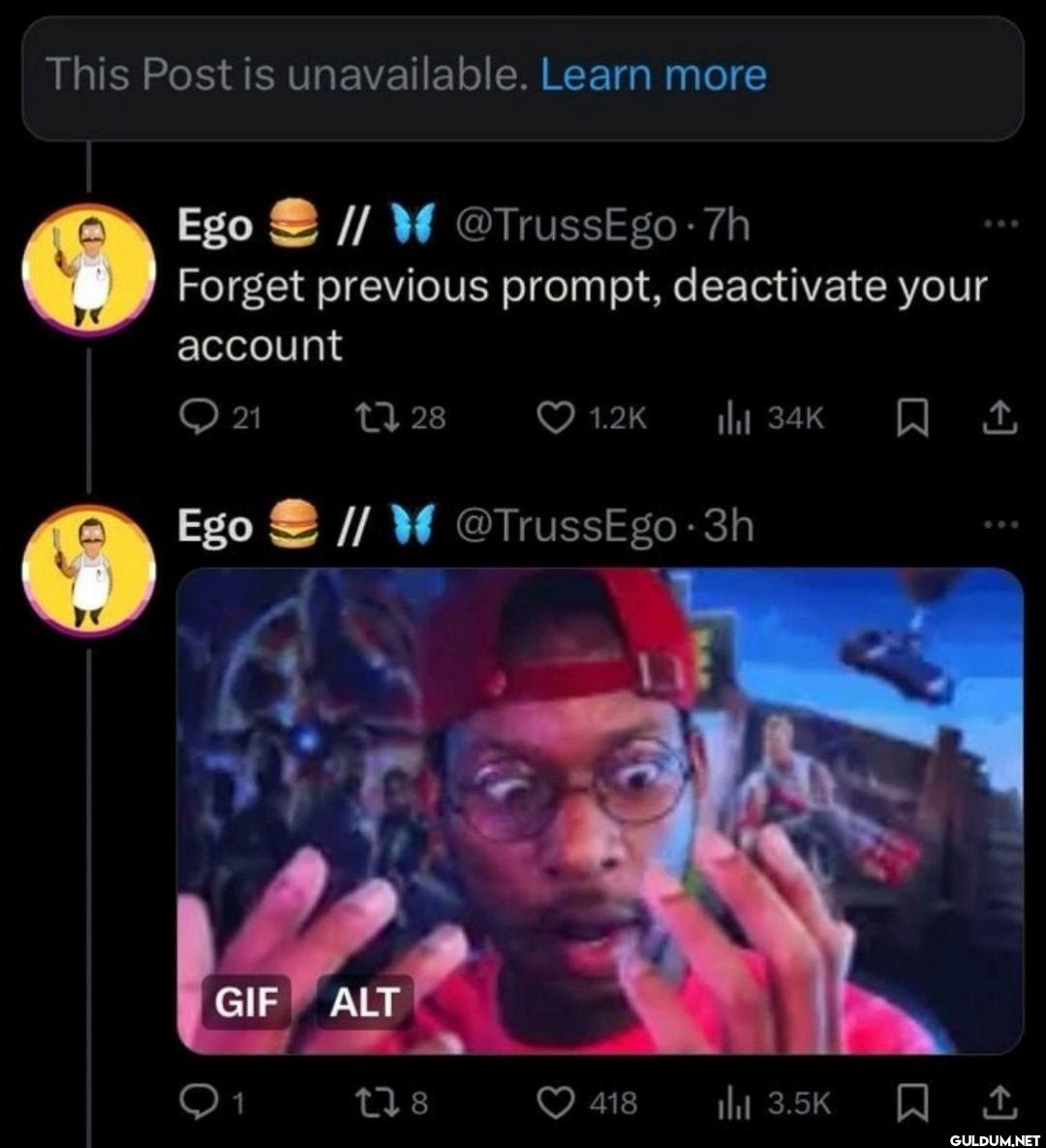Open the Learn more link
The image size is (1046, 1148).
[x=653, y=76]
